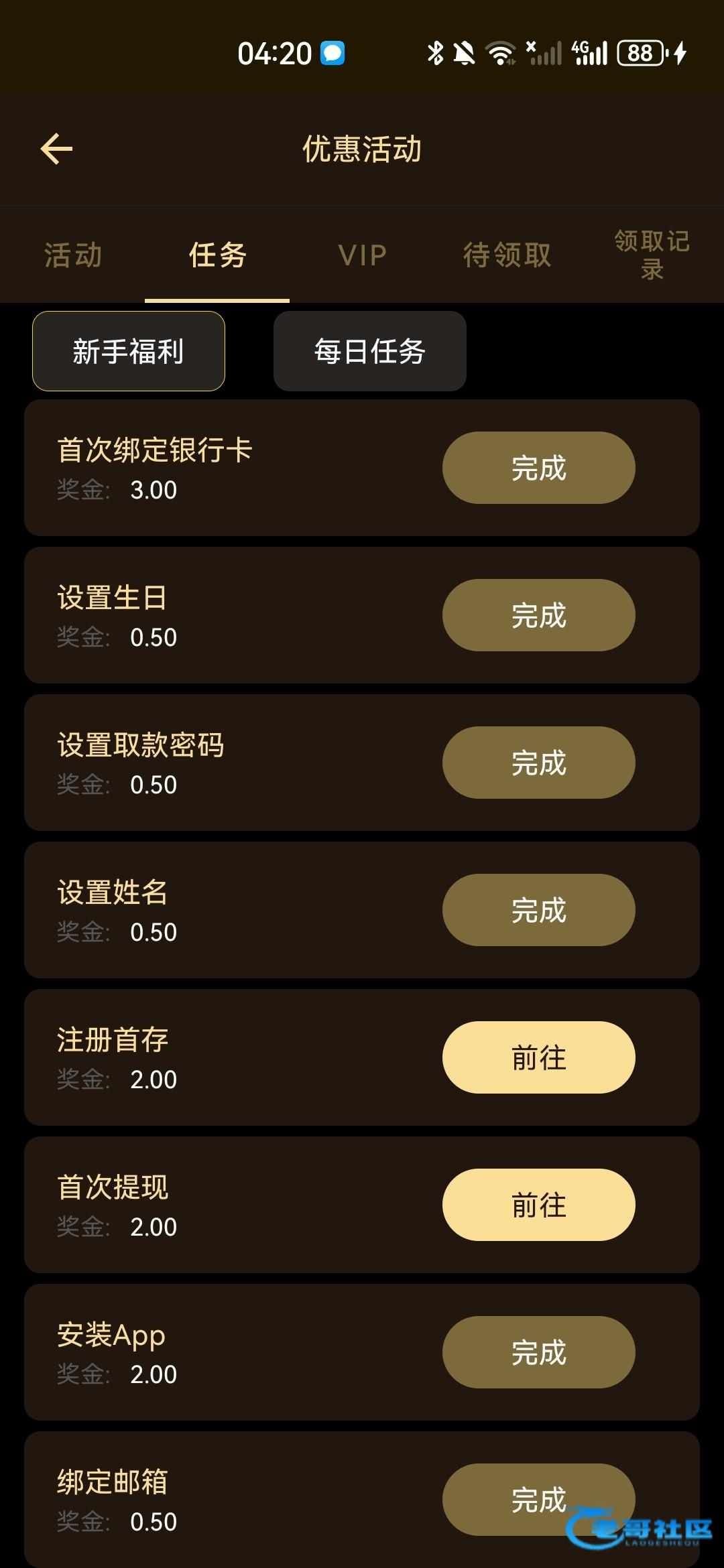Switch to the 活动 tab

[x=72, y=255]
